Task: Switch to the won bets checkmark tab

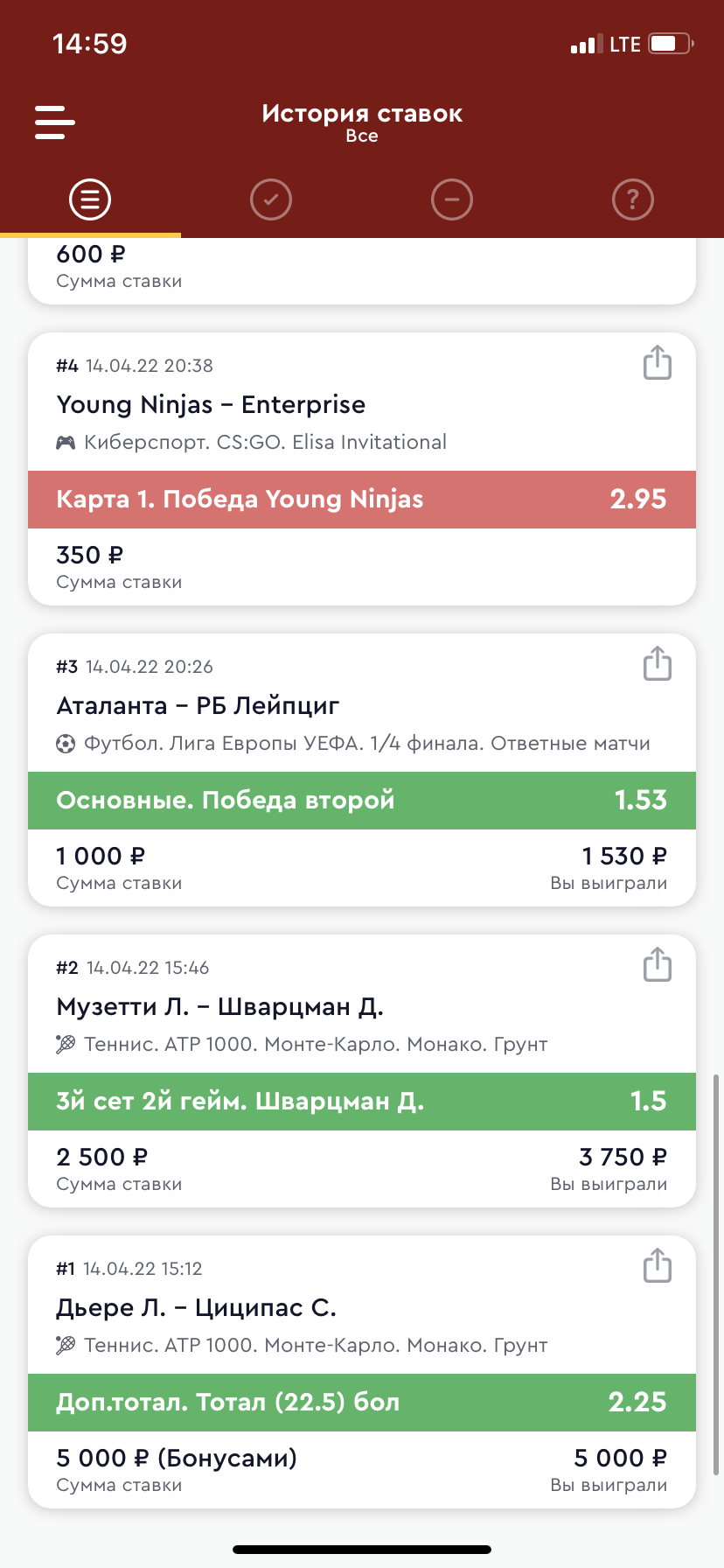Action: (271, 199)
